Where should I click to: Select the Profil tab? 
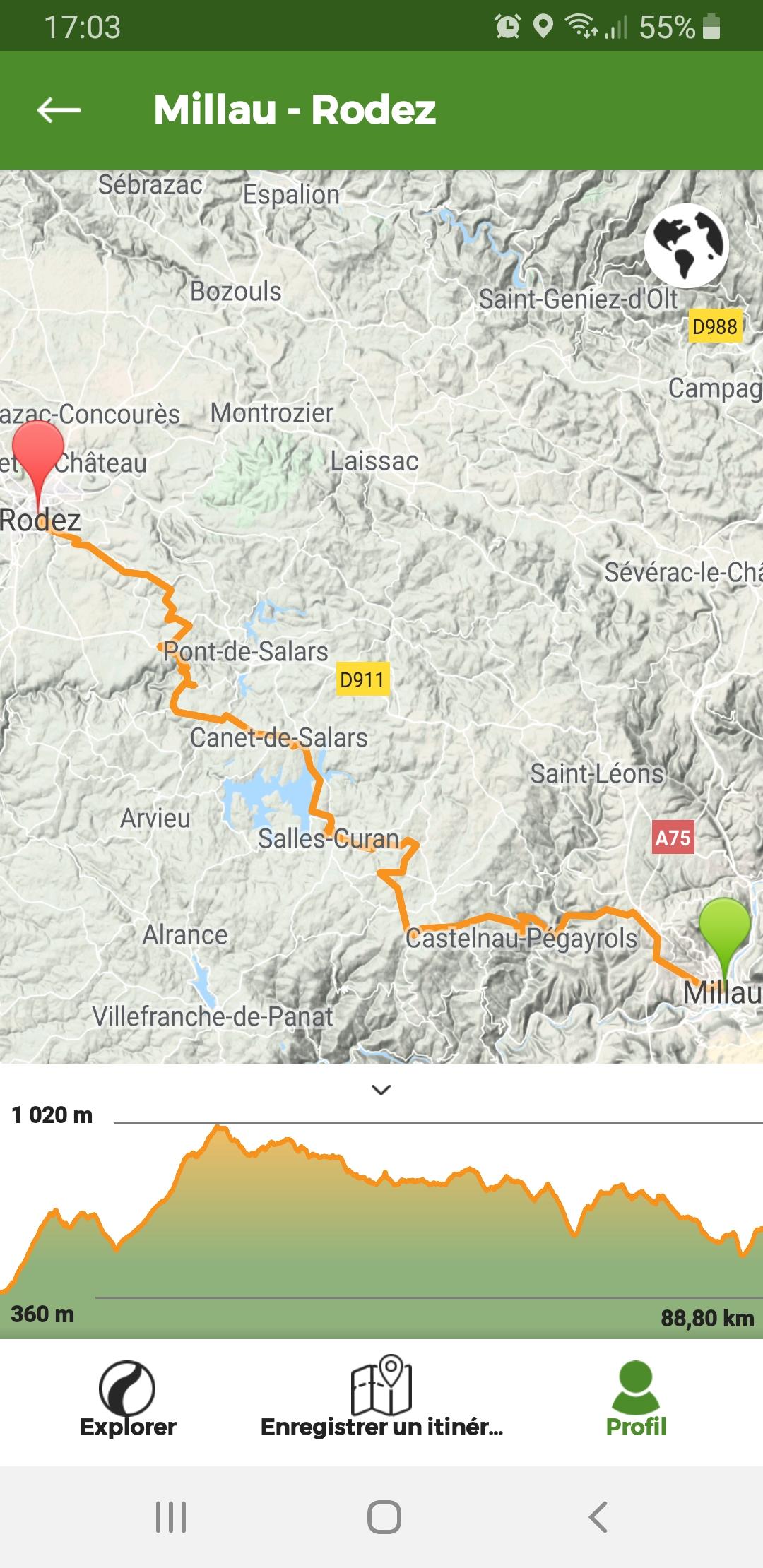pyautogui.click(x=636, y=1400)
